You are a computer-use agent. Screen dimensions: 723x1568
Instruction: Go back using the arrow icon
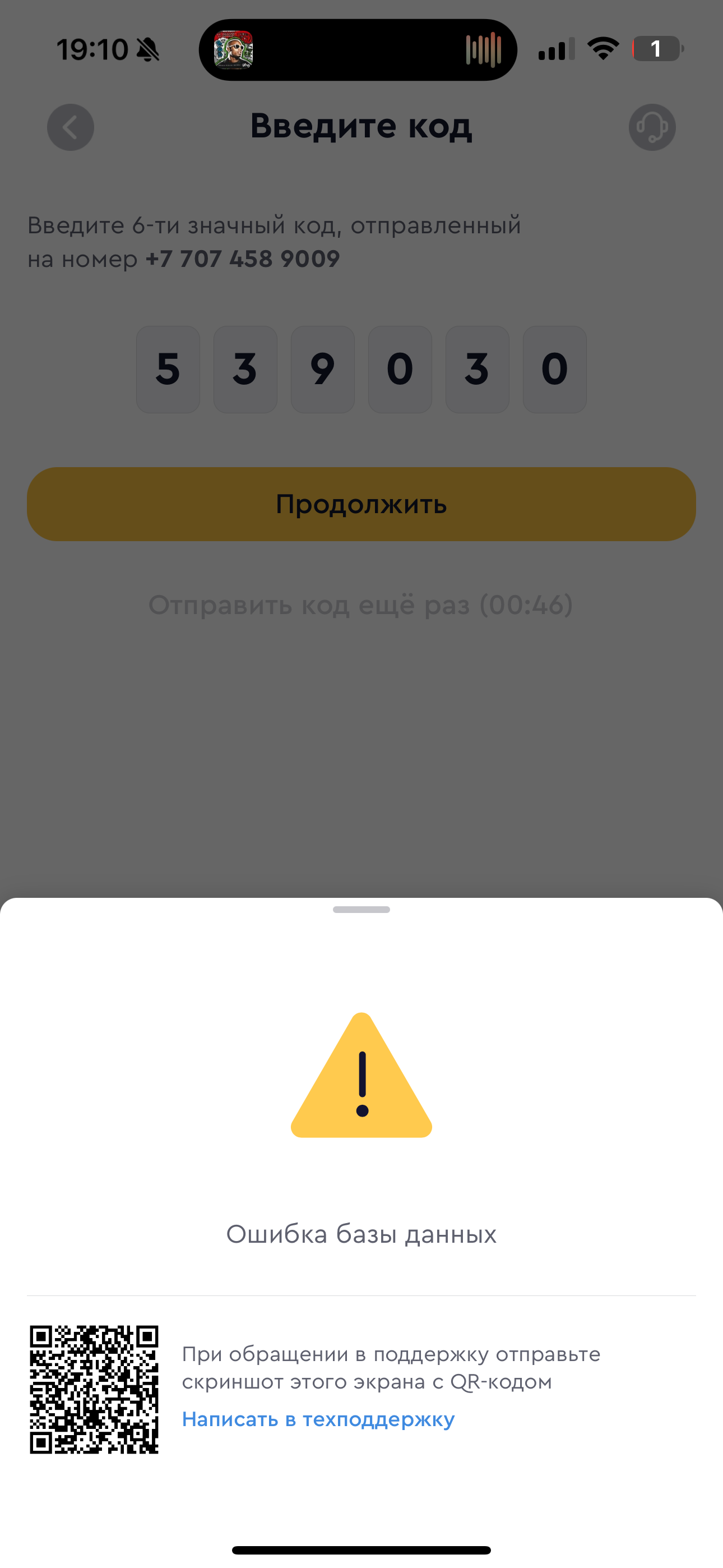point(71,127)
